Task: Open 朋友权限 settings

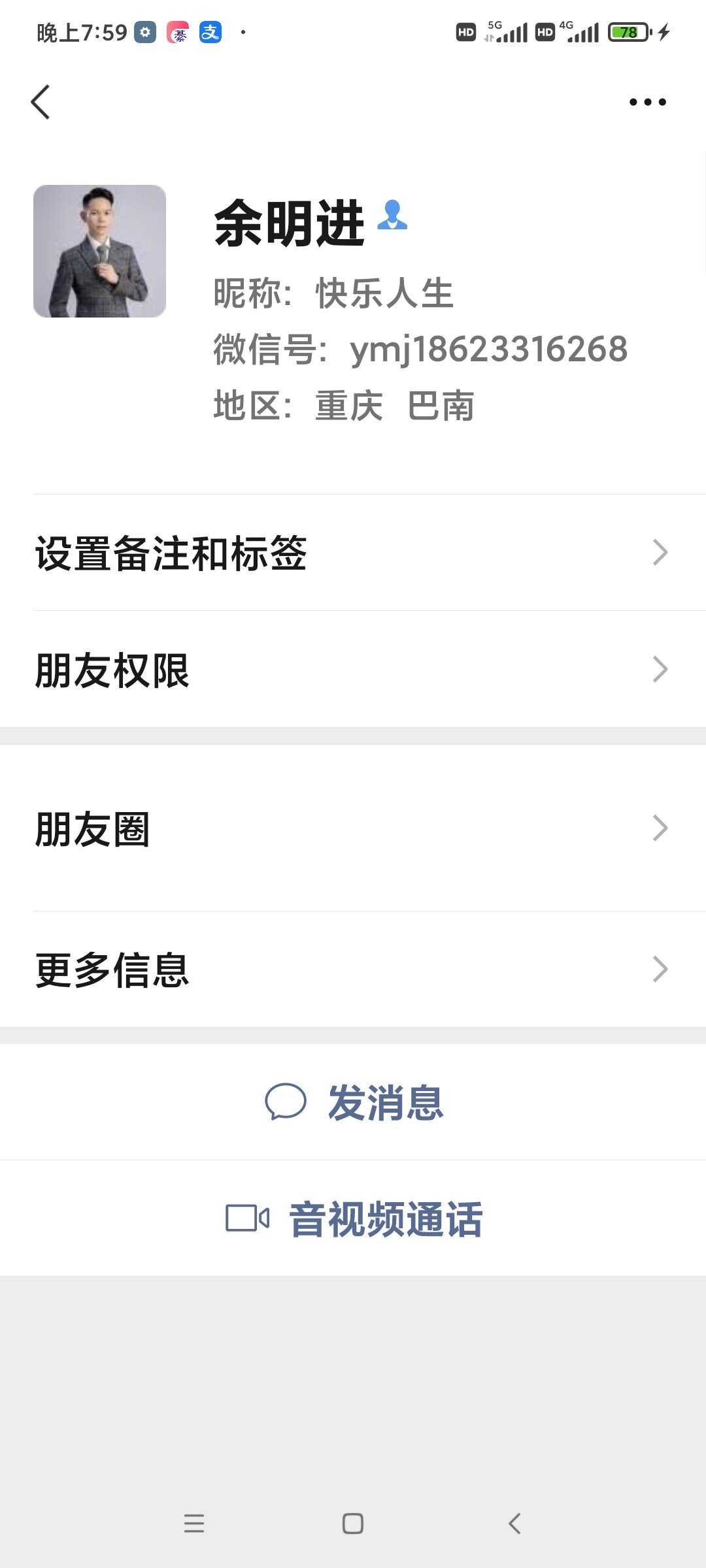Action: (x=353, y=670)
